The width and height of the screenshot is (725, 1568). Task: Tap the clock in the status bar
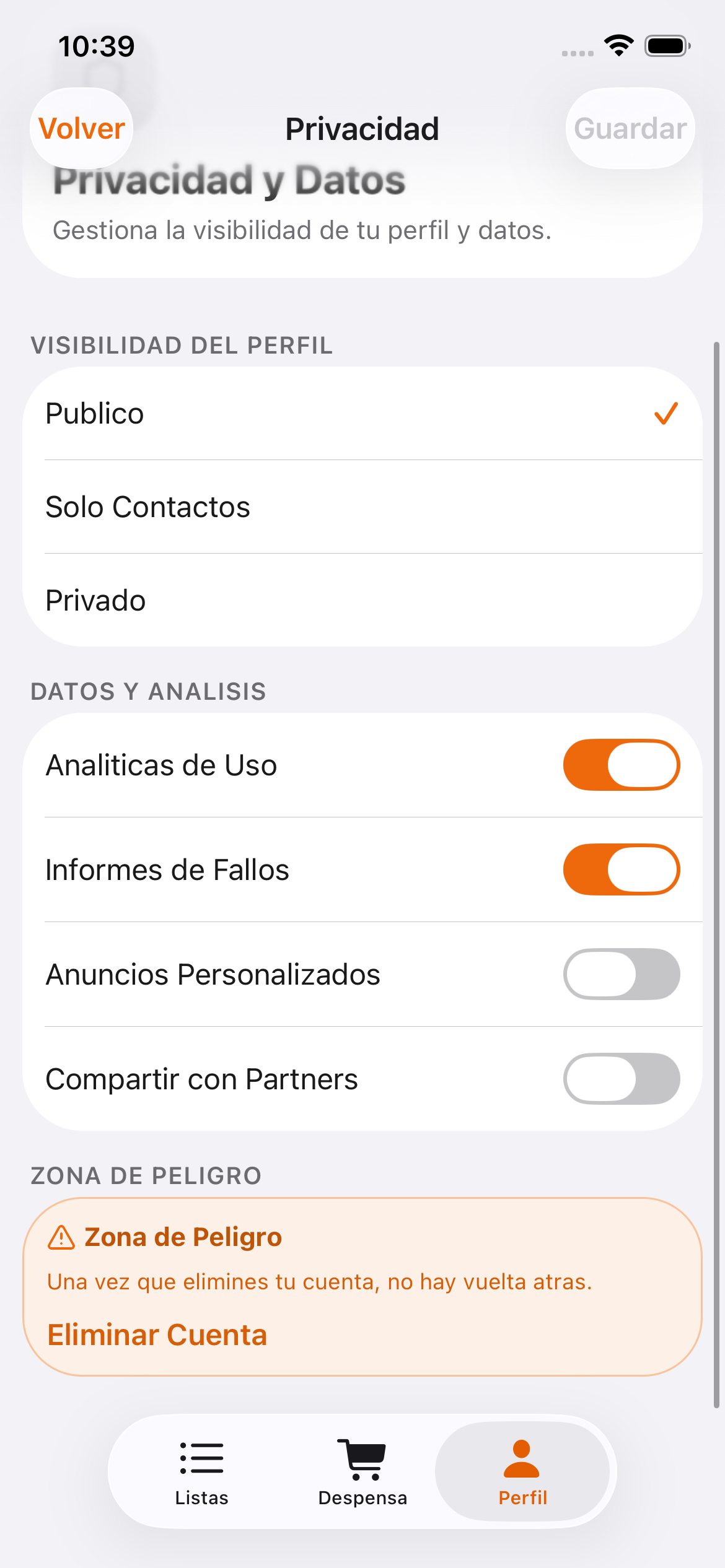(96, 45)
